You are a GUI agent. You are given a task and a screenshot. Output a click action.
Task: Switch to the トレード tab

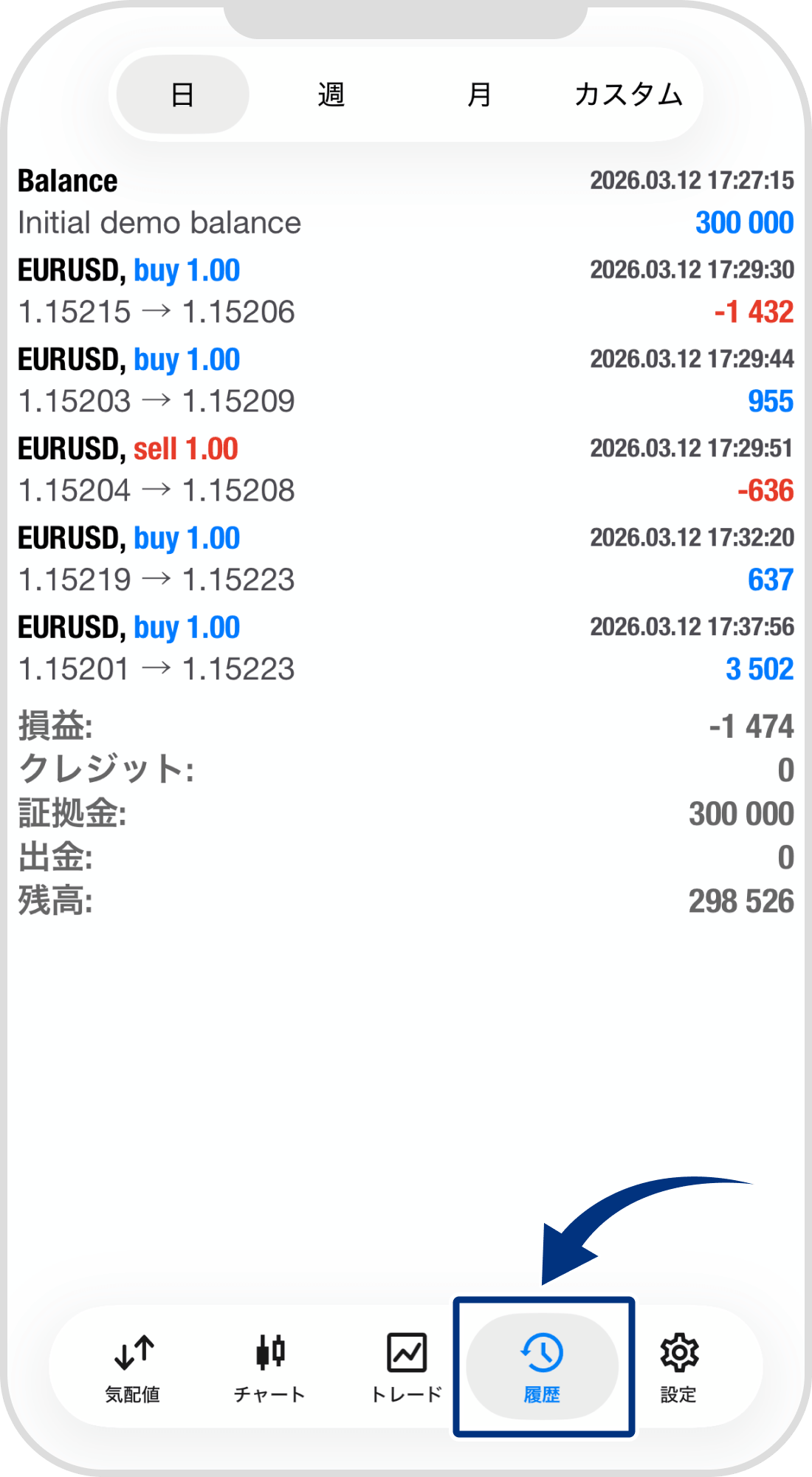tap(406, 1367)
